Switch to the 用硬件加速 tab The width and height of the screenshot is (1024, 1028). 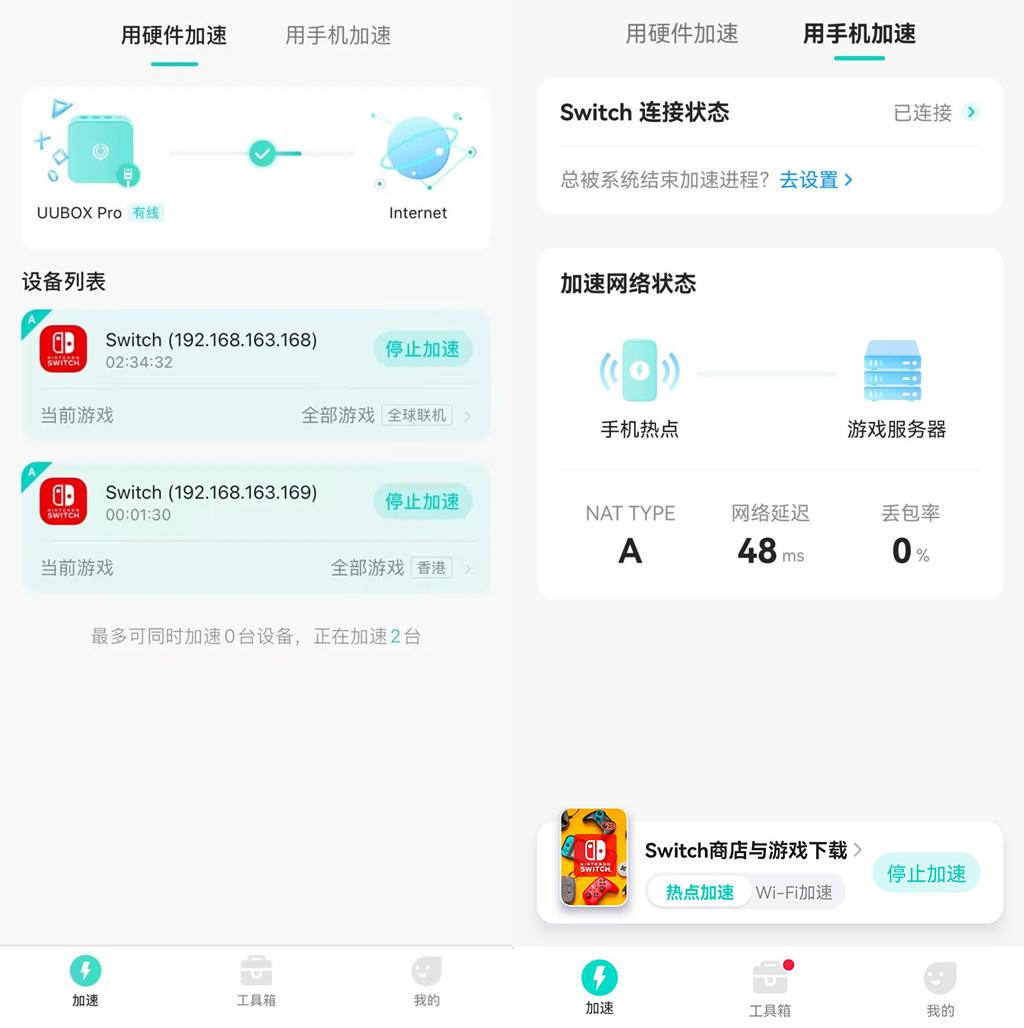click(174, 33)
